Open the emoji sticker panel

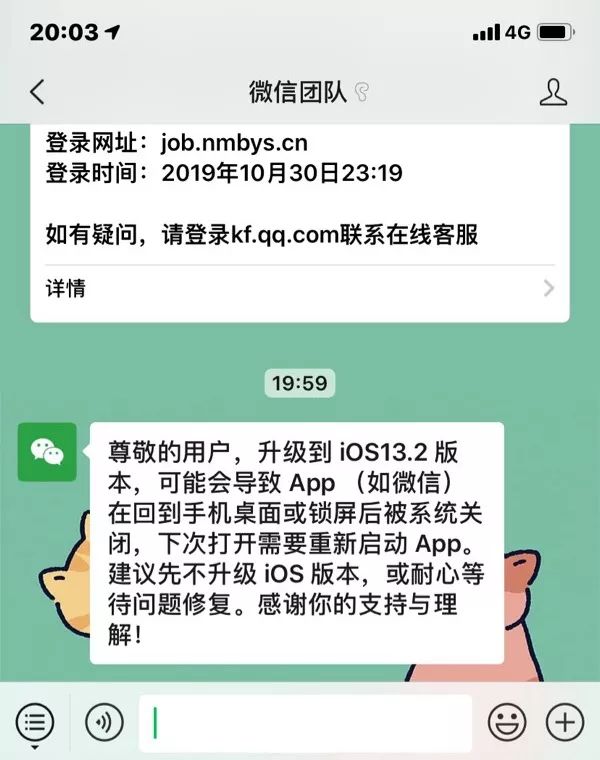pos(507,722)
